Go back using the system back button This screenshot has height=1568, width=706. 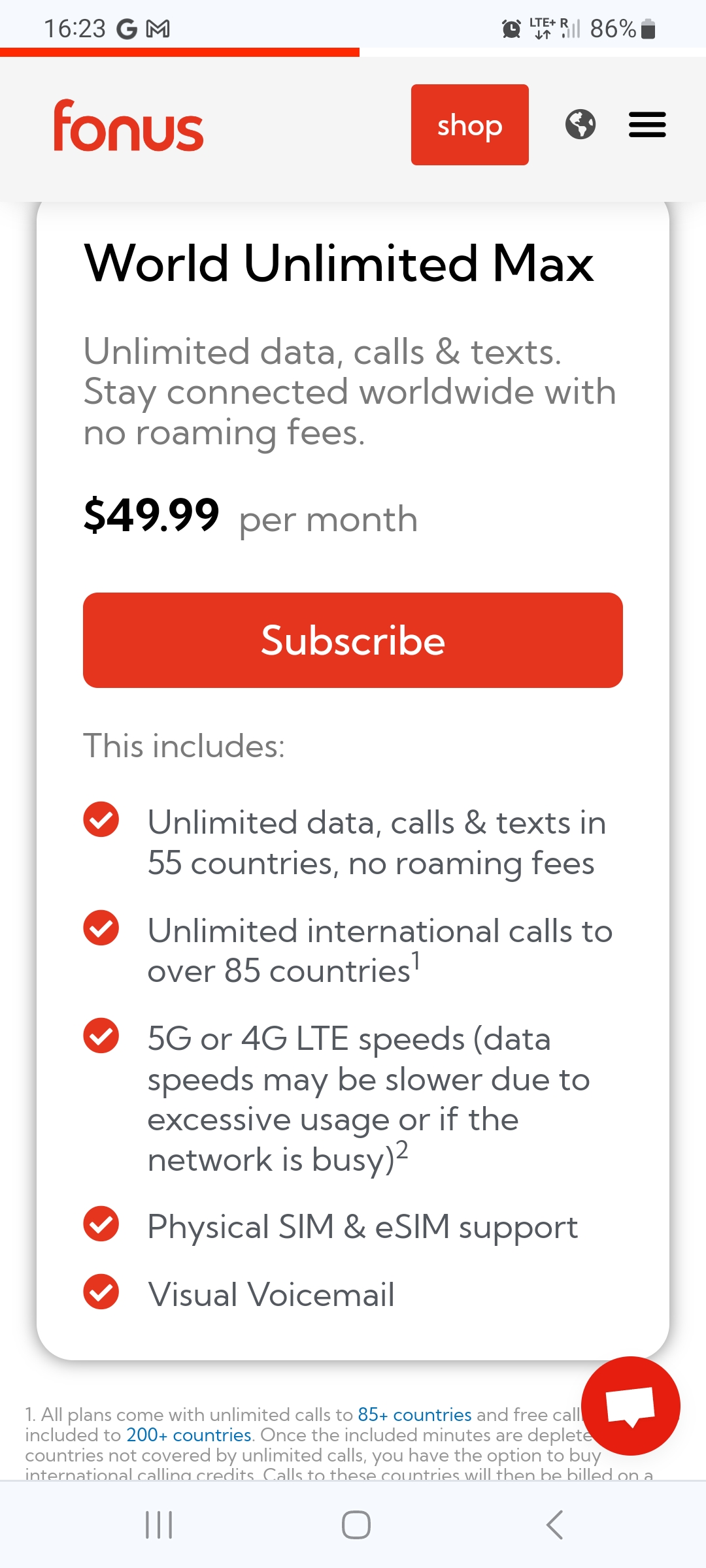point(554,1525)
